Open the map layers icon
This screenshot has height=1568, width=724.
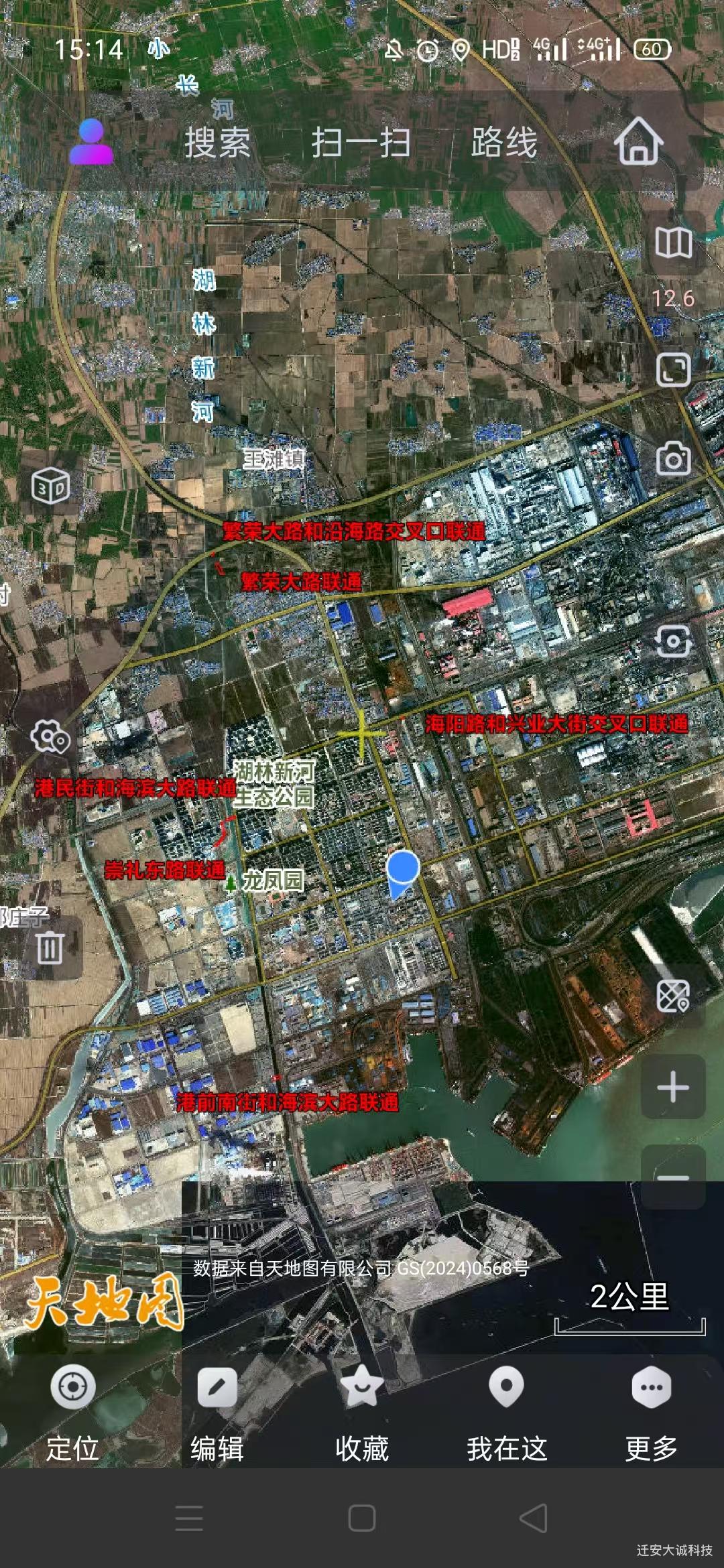[673, 243]
